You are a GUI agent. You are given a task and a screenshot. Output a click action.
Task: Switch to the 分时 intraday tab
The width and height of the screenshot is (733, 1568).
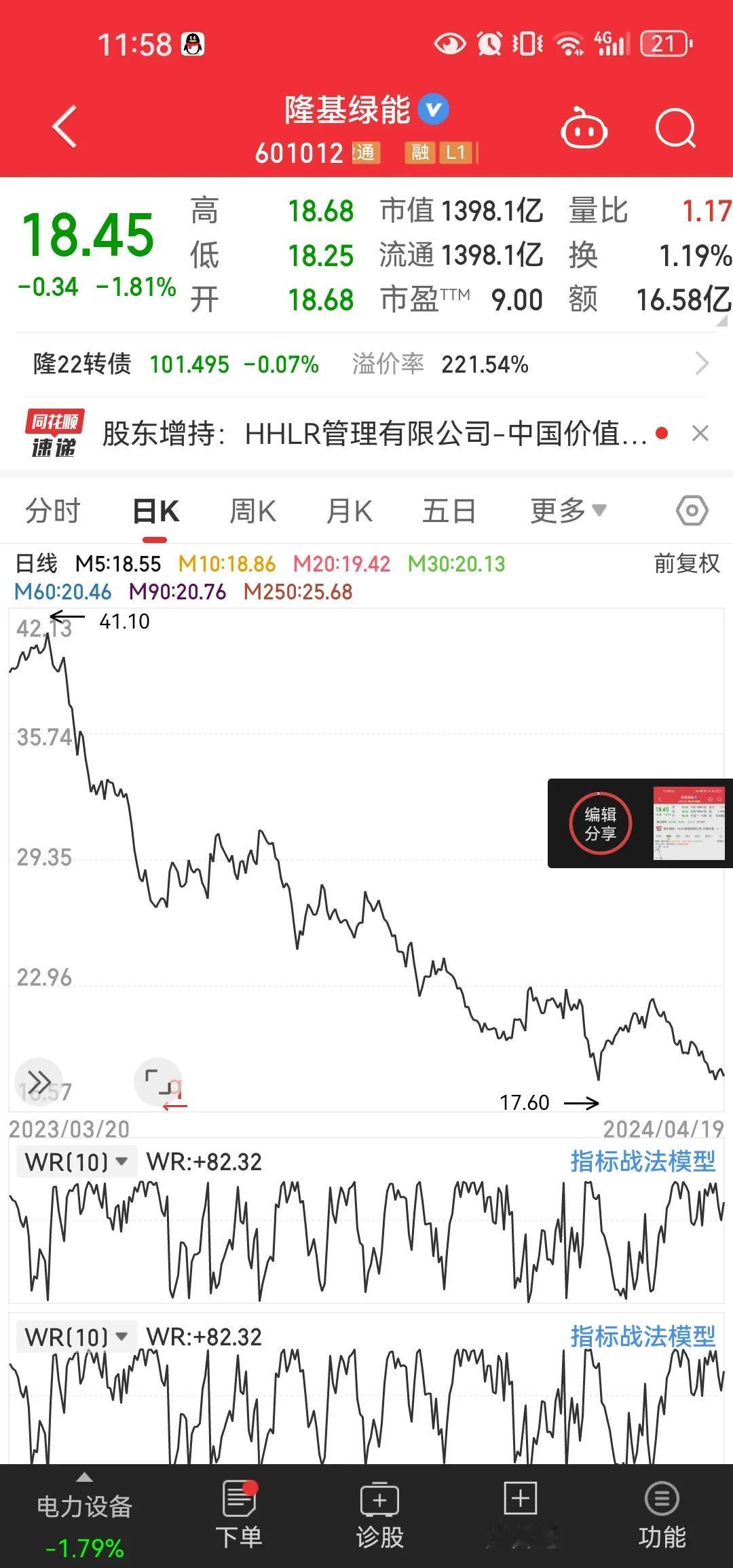[x=54, y=510]
